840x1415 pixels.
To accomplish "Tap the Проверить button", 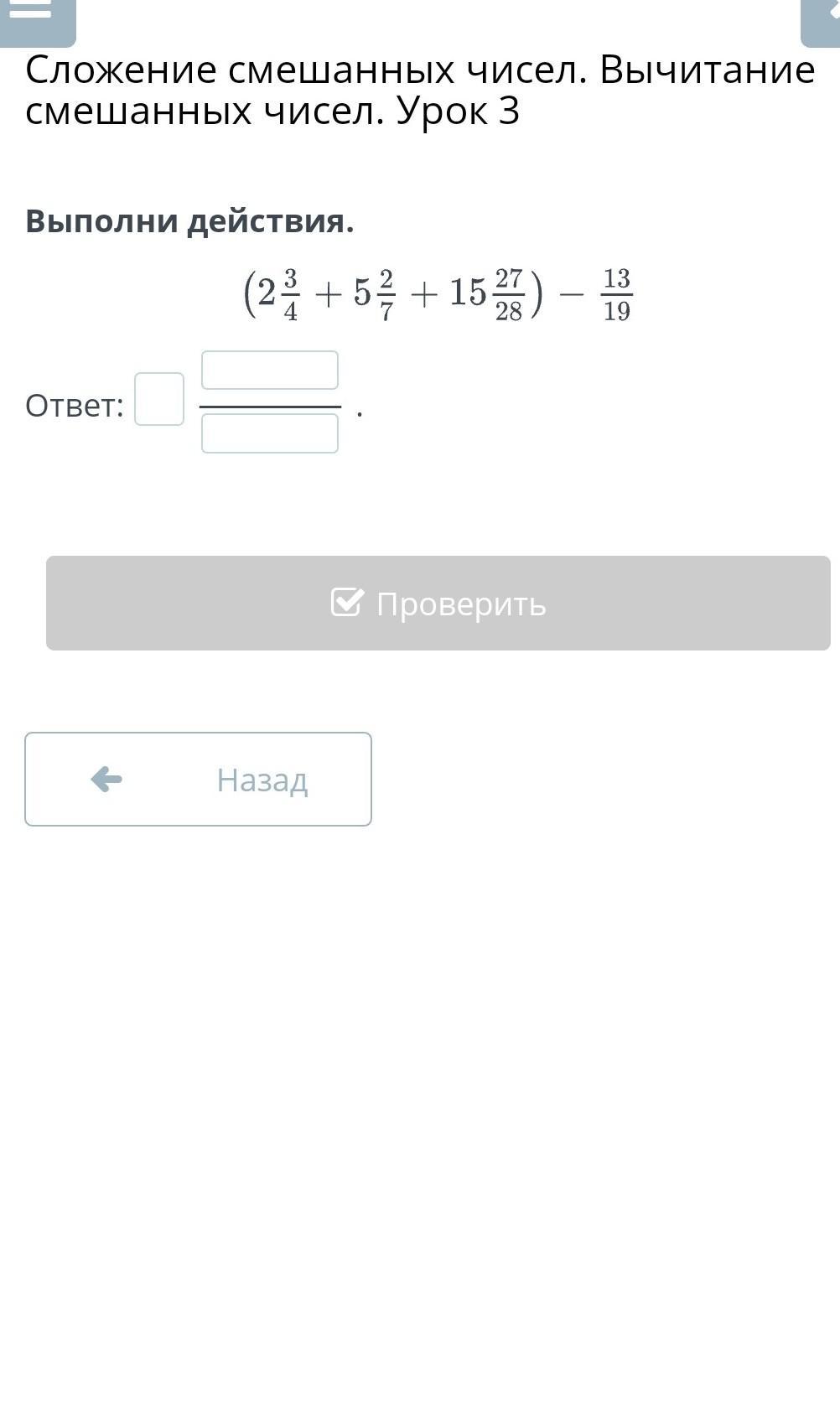I will pyautogui.click(x=438, y=603).
